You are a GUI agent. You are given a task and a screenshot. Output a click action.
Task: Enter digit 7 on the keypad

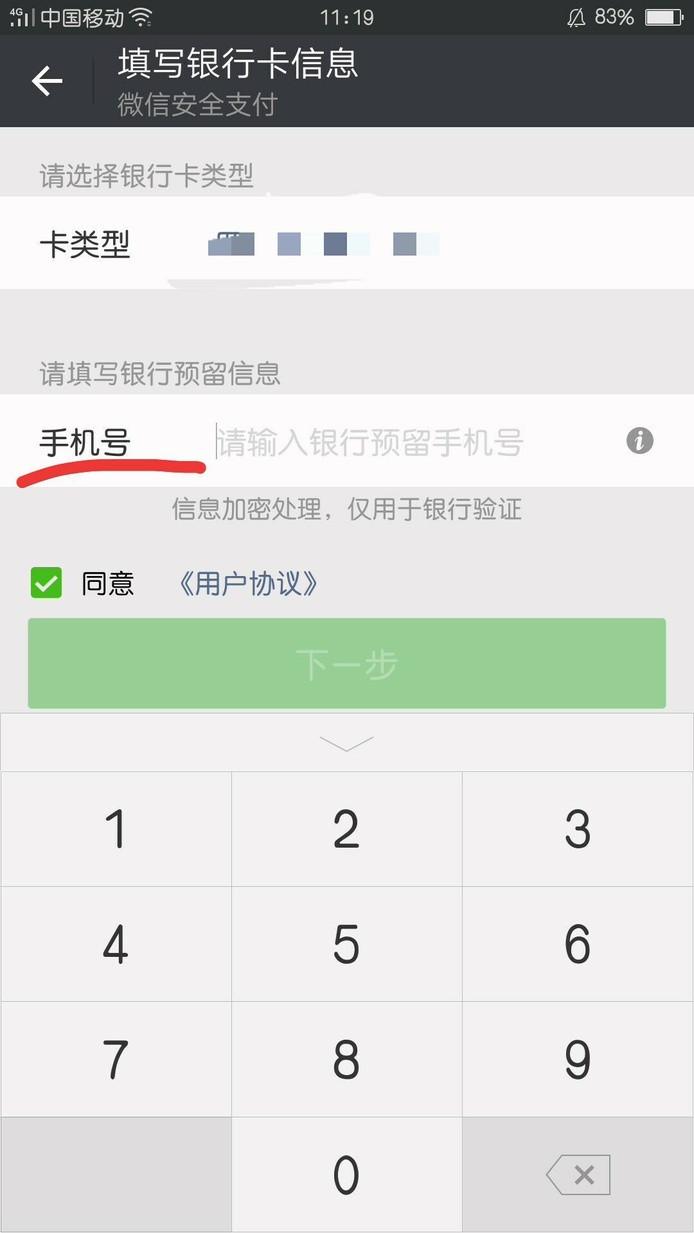pos(116,1059)
